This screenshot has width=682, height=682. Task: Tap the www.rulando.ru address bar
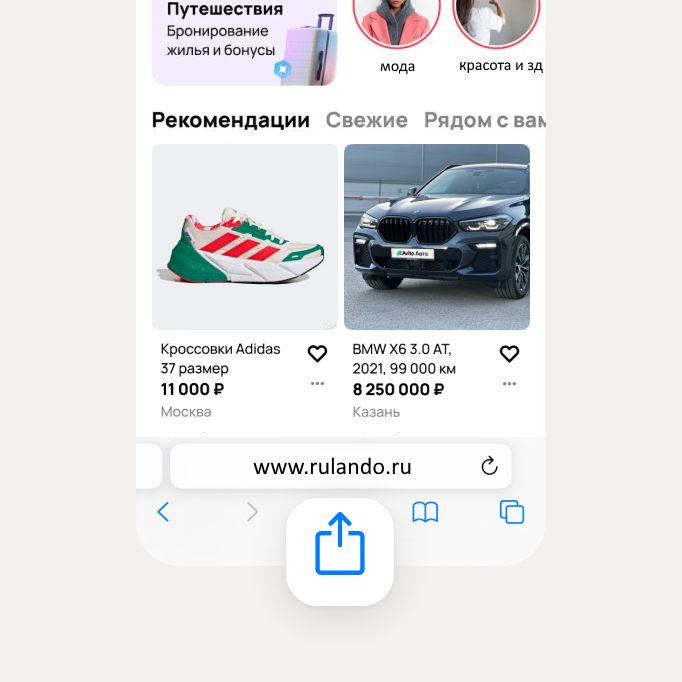[x=332, y=466]
